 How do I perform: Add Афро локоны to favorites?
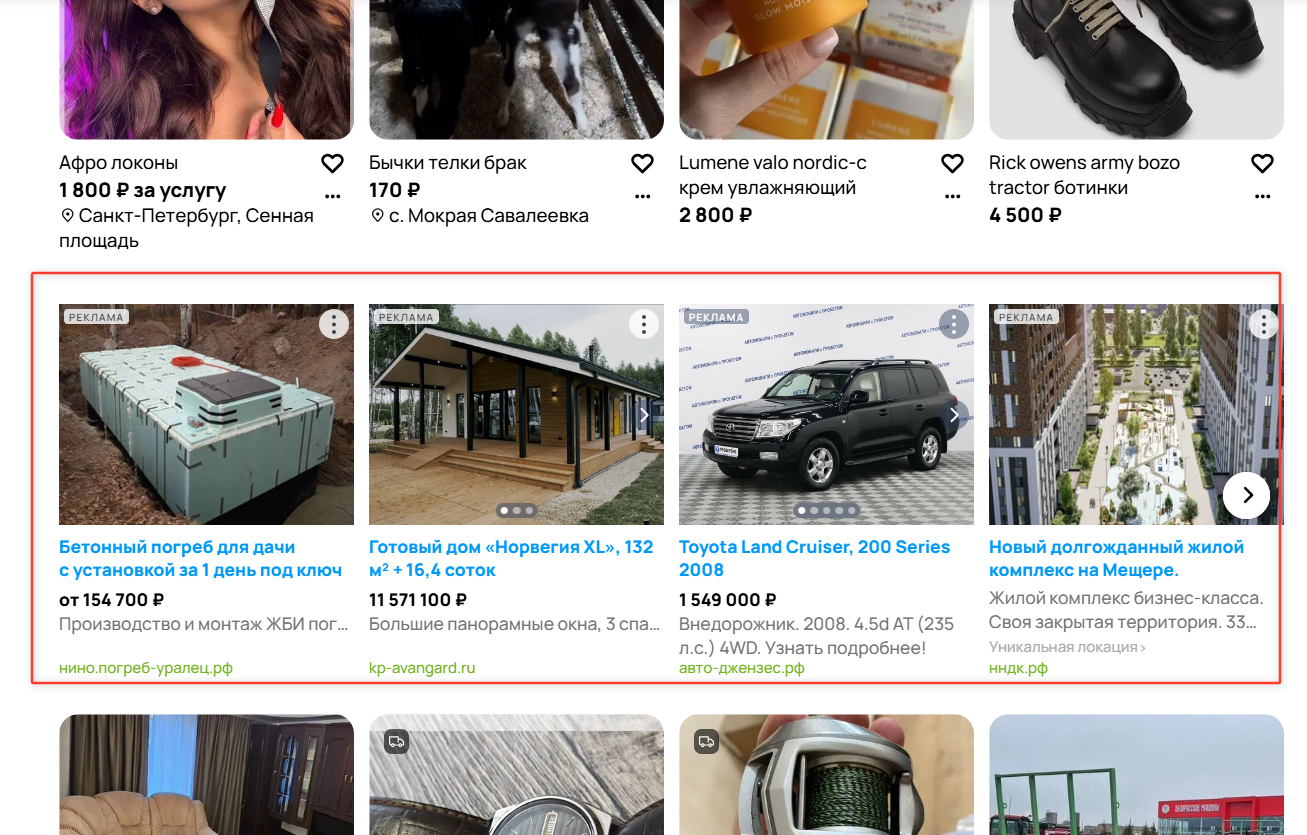point(332,163)
